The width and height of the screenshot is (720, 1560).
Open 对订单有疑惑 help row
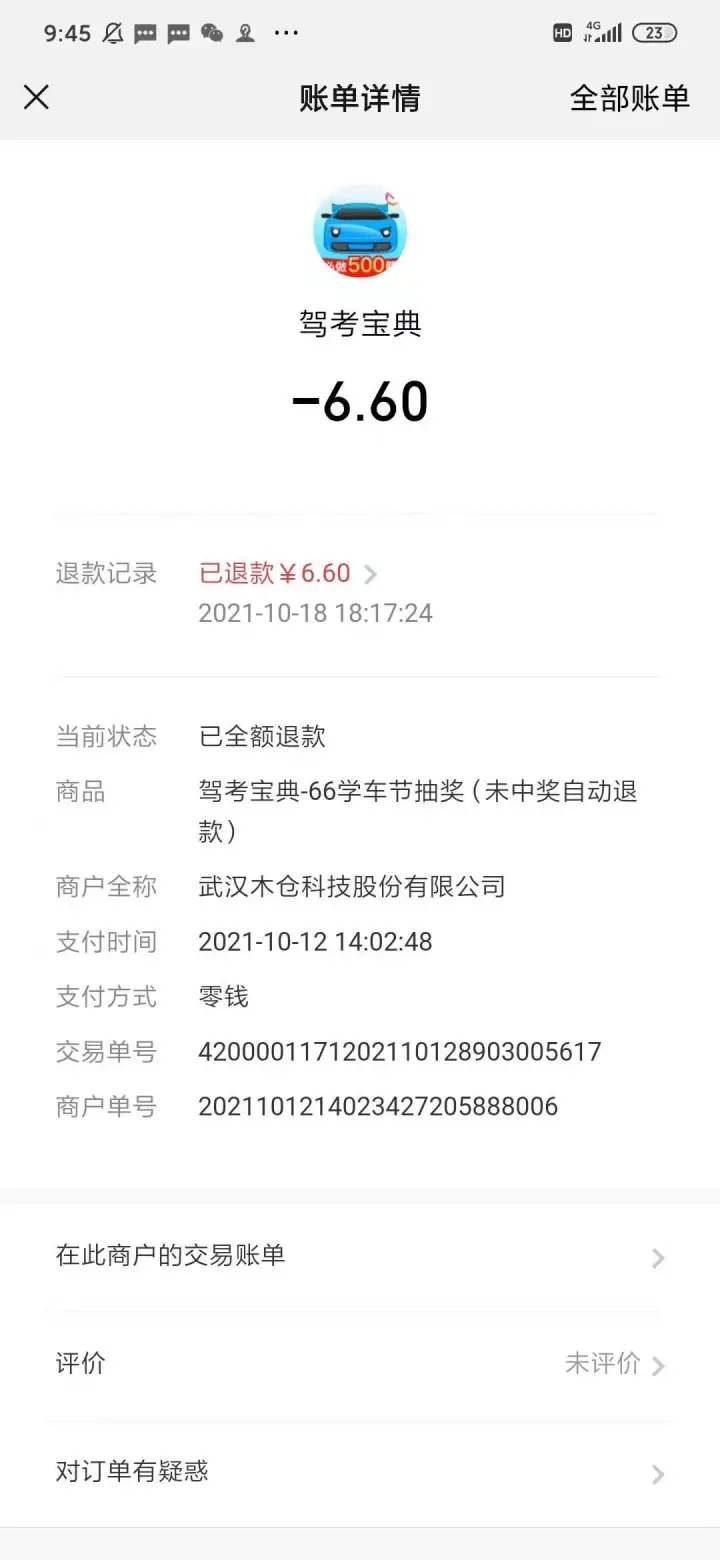[x=360, y=1472]
